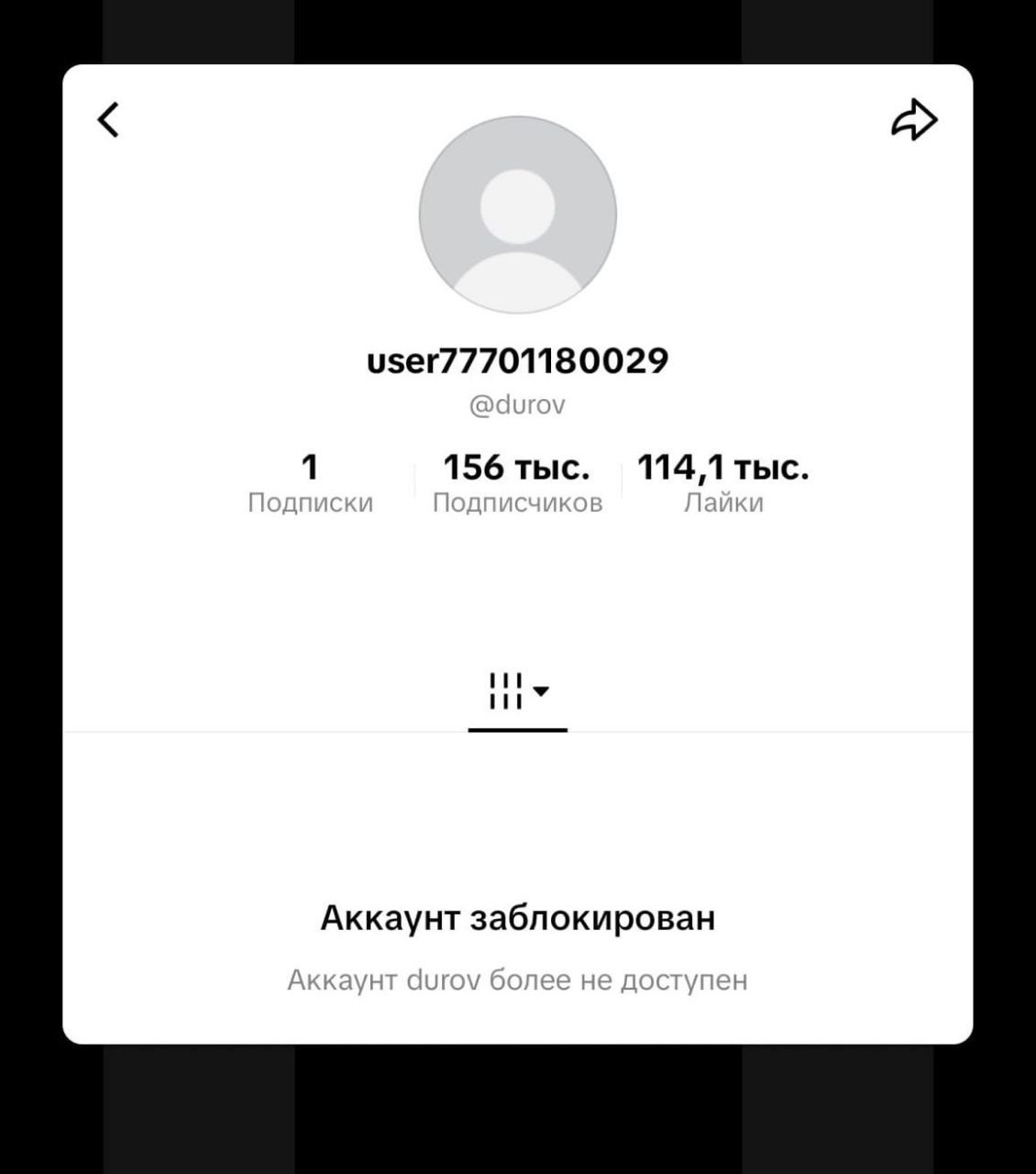Open the 156 тыс. Подписчиков list
Screen dimensions: 1036x1174
point(517,482)
